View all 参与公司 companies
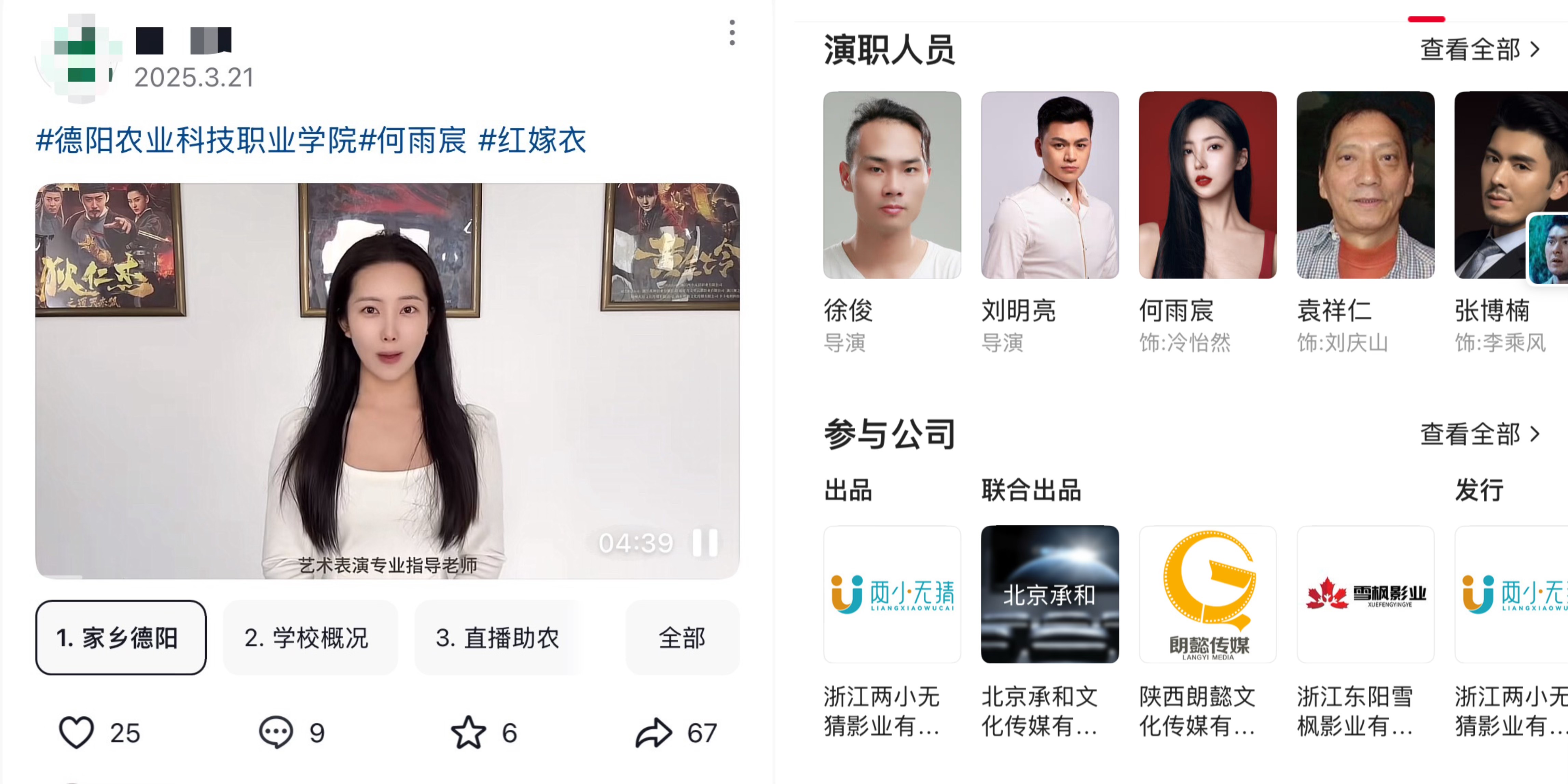This screenshot has height=784, width=1568. pyautogui.click(x=1479, y=434)
